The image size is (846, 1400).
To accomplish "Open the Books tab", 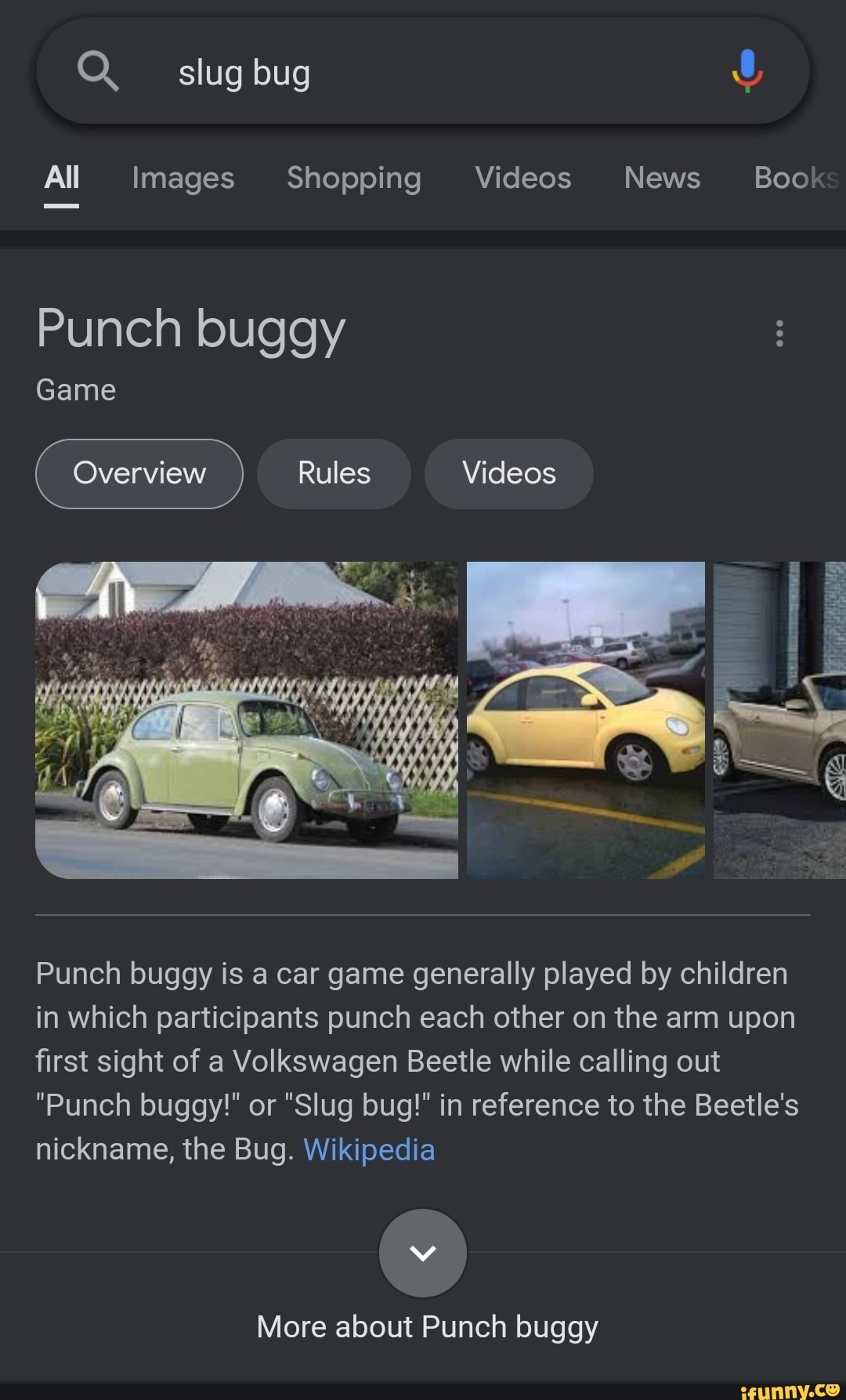I will tap(795, 179).
